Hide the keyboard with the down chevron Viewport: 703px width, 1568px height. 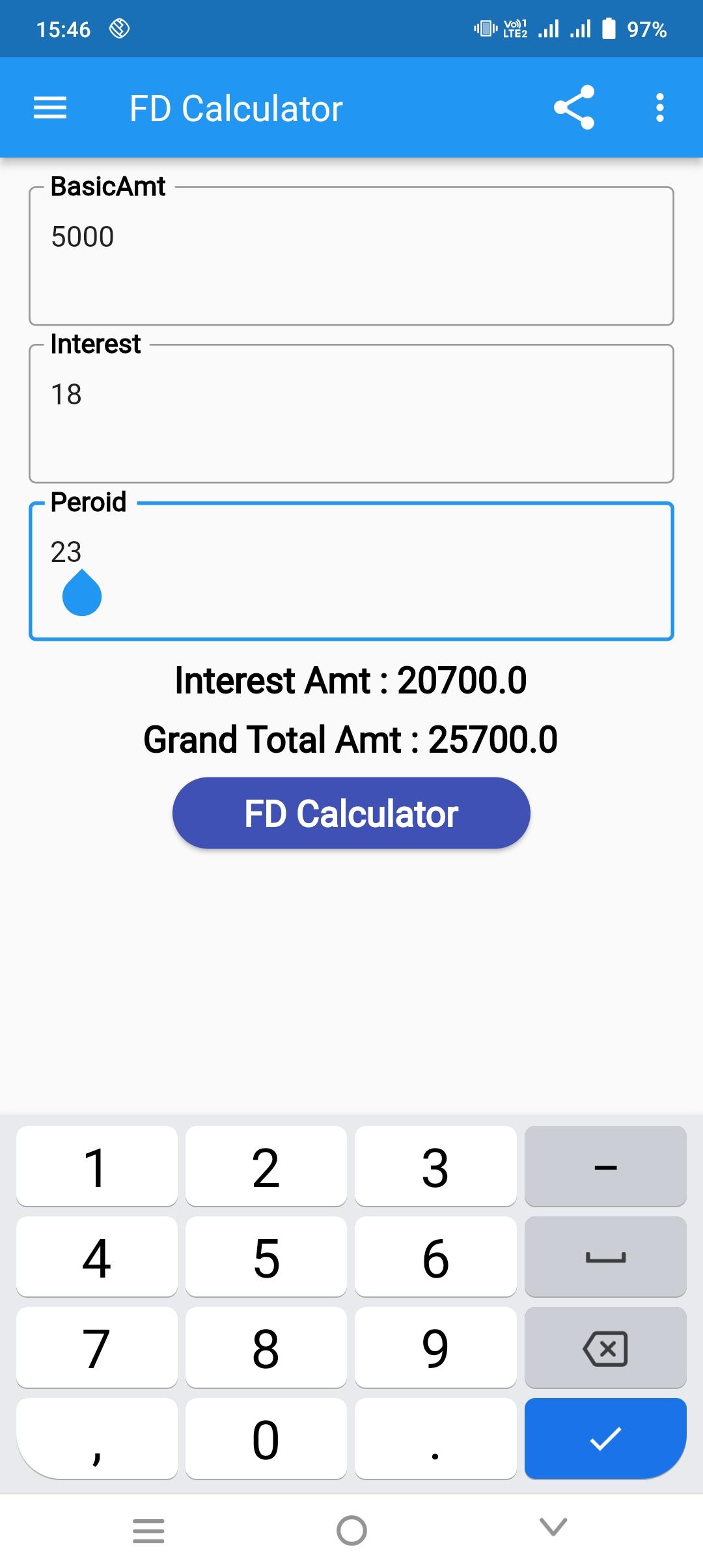tap(554, 1527)
